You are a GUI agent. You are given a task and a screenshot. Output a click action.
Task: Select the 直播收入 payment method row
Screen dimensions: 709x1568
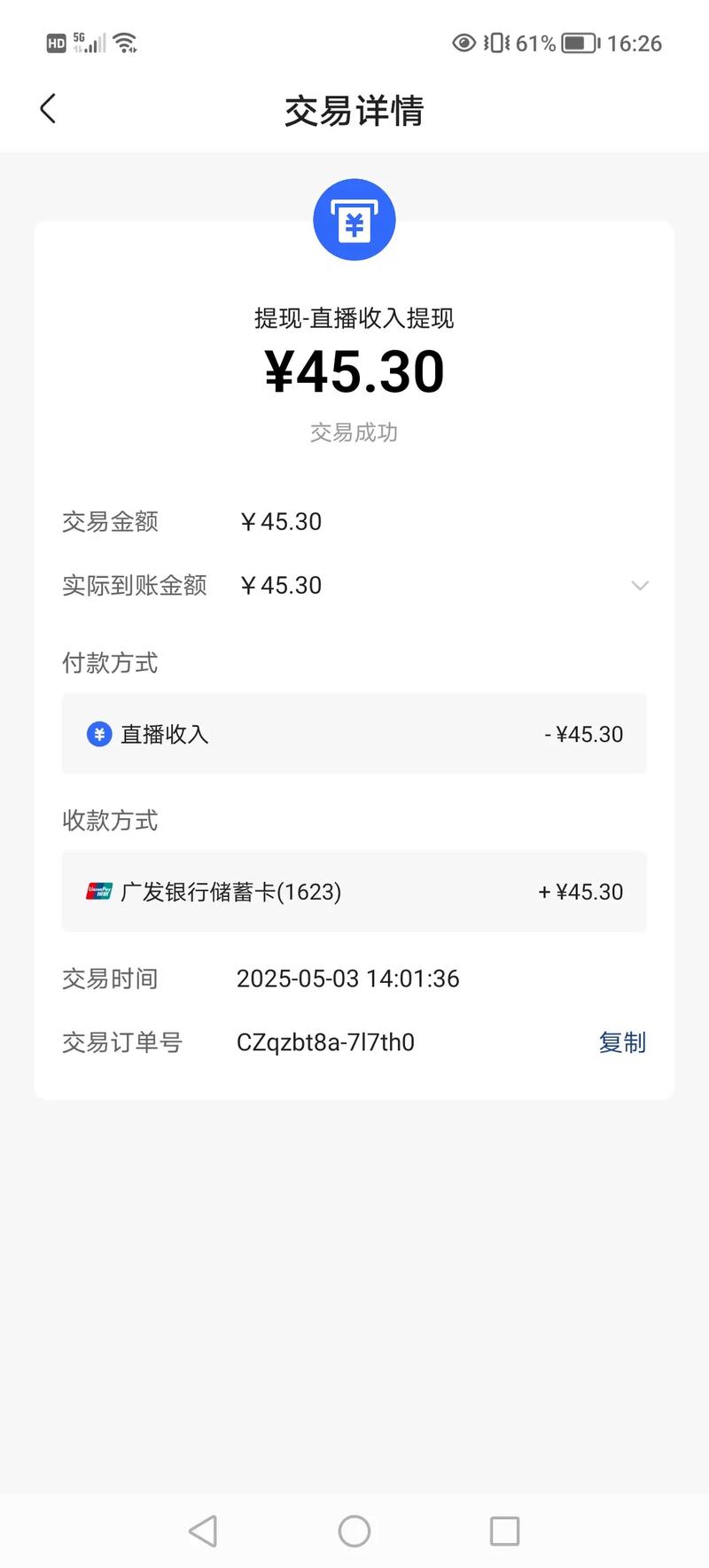tap(354, 734)
